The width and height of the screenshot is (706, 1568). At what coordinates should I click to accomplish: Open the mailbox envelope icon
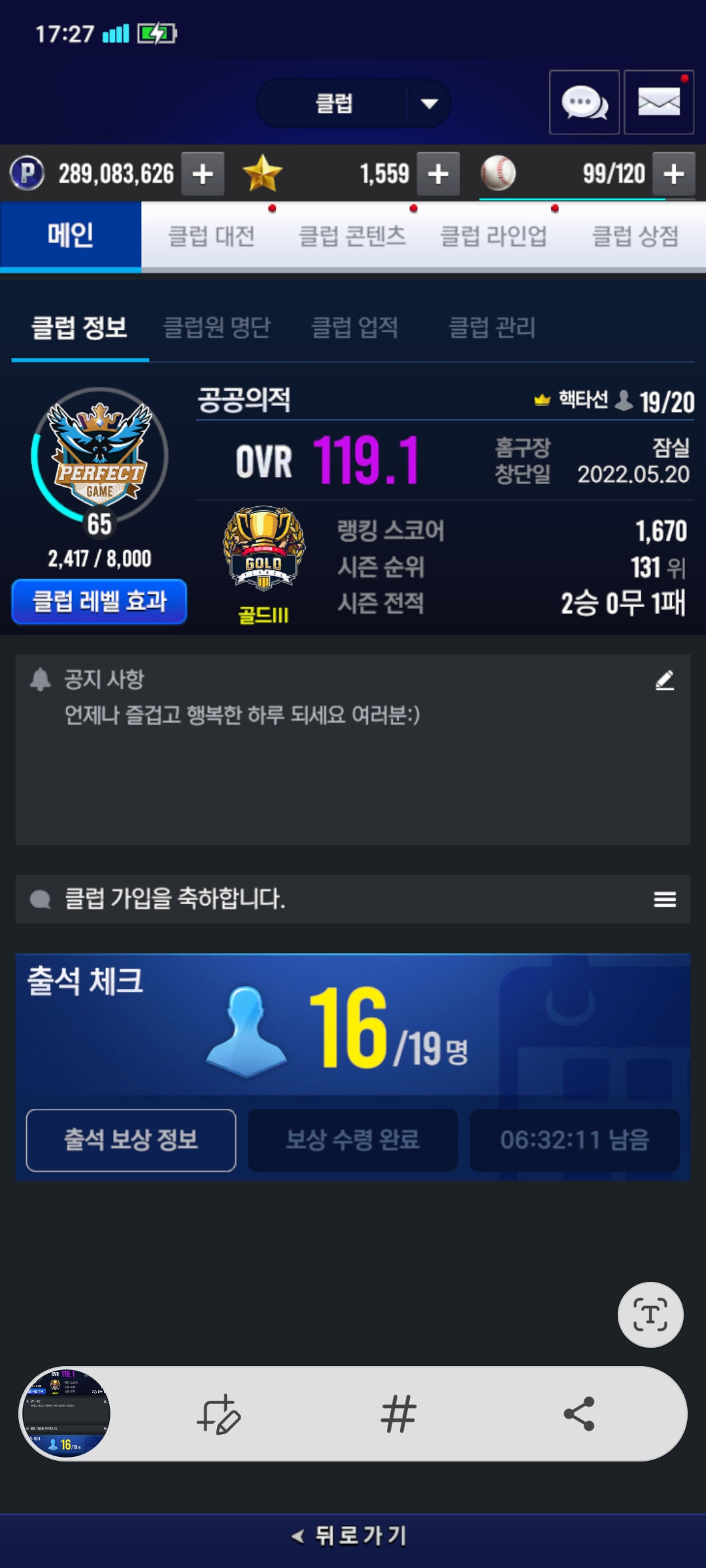pos(658,103)
